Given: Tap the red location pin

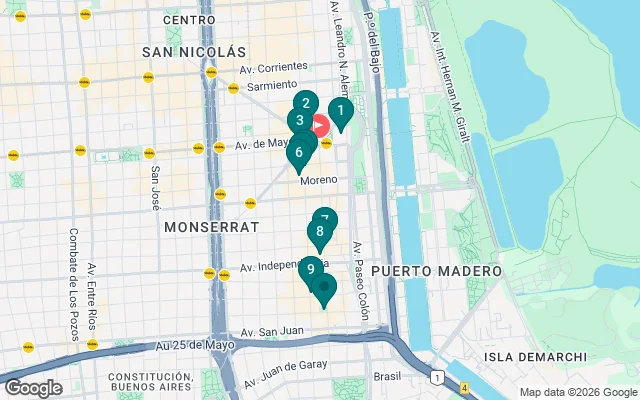Looking at the screenshot, I should tap(321, 126).
